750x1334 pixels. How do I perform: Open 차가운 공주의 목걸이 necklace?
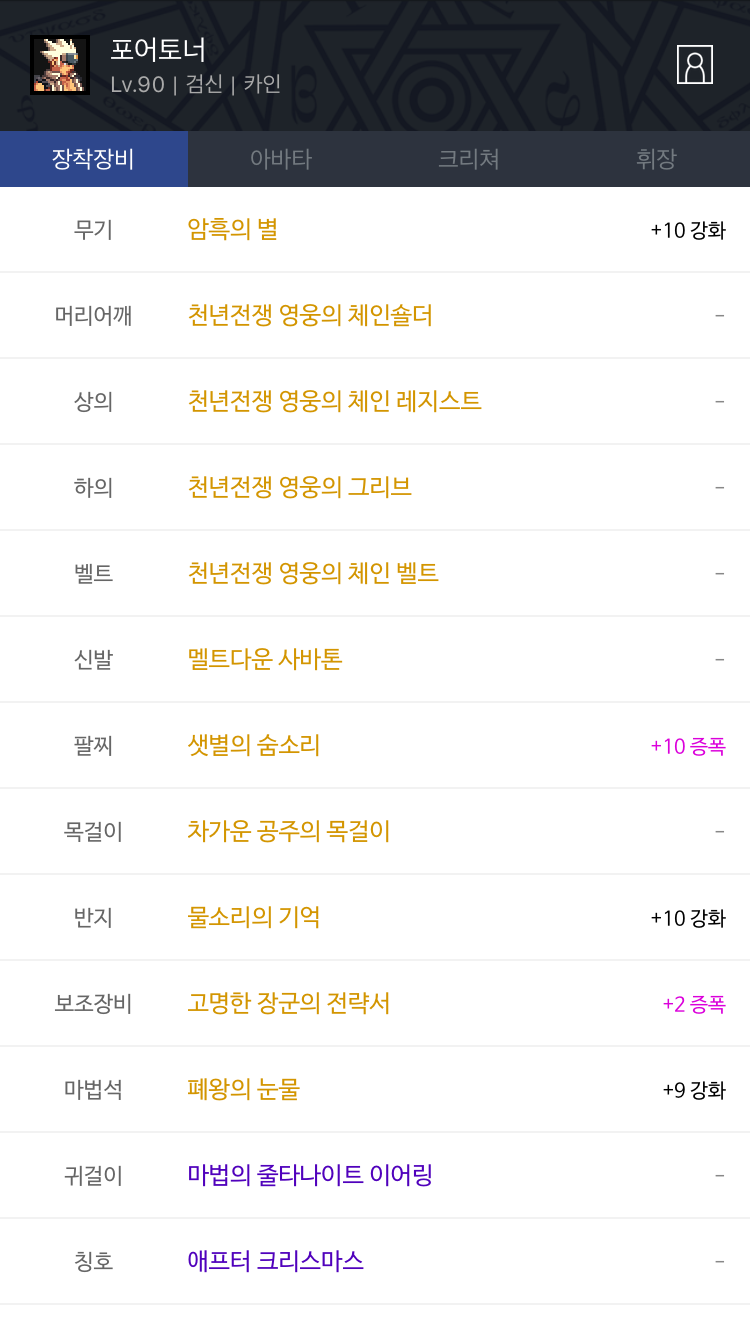point(288,832)
